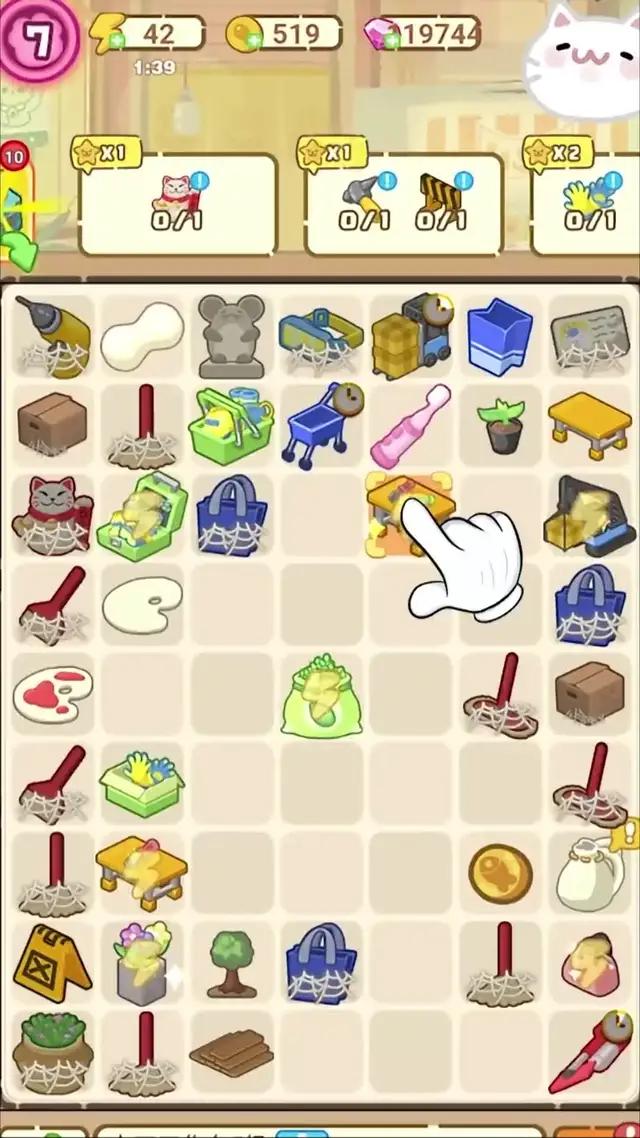Open the lucky cat order card

click(178, 204)
